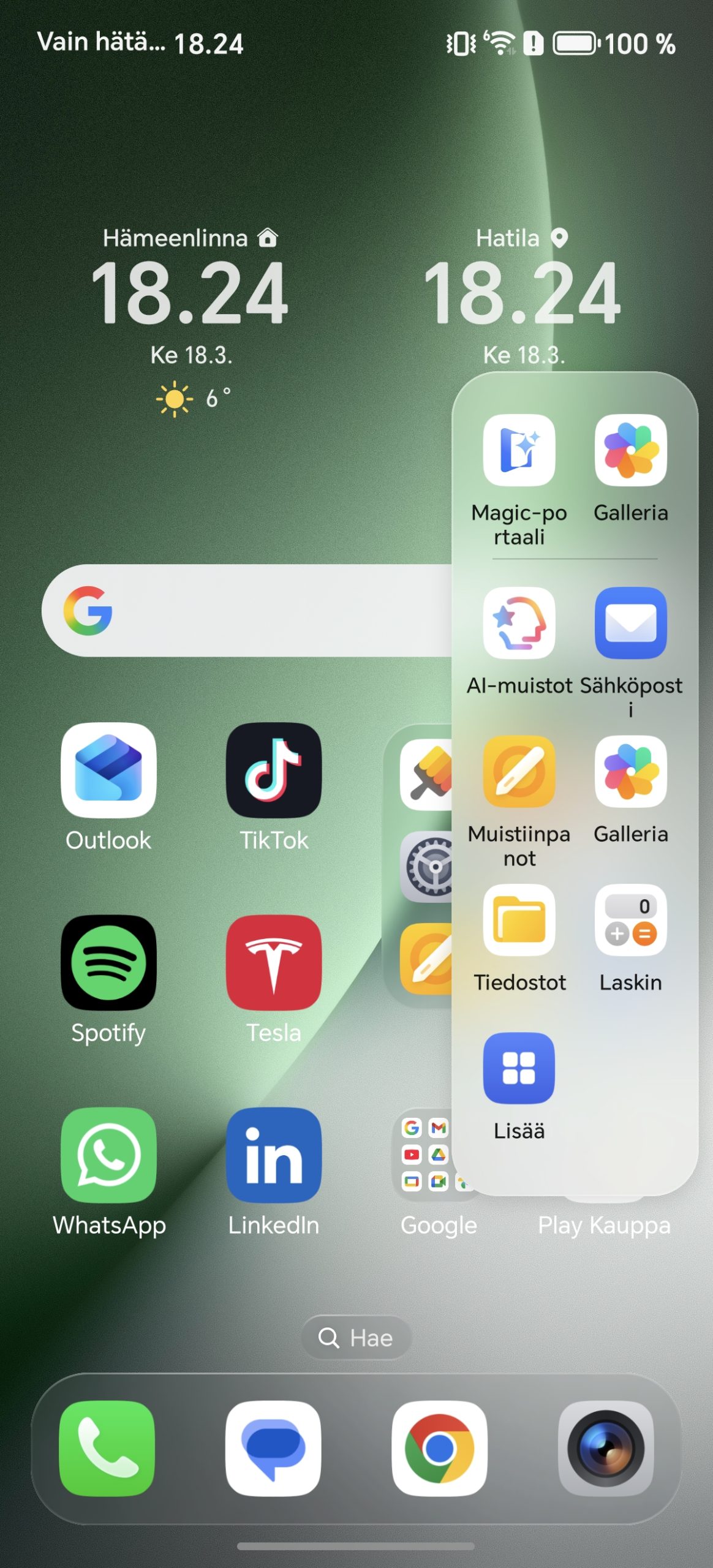713x1568 pixels.
Task: Open Galleria beside Magic-portaali
Action: [x=630, y=450]
